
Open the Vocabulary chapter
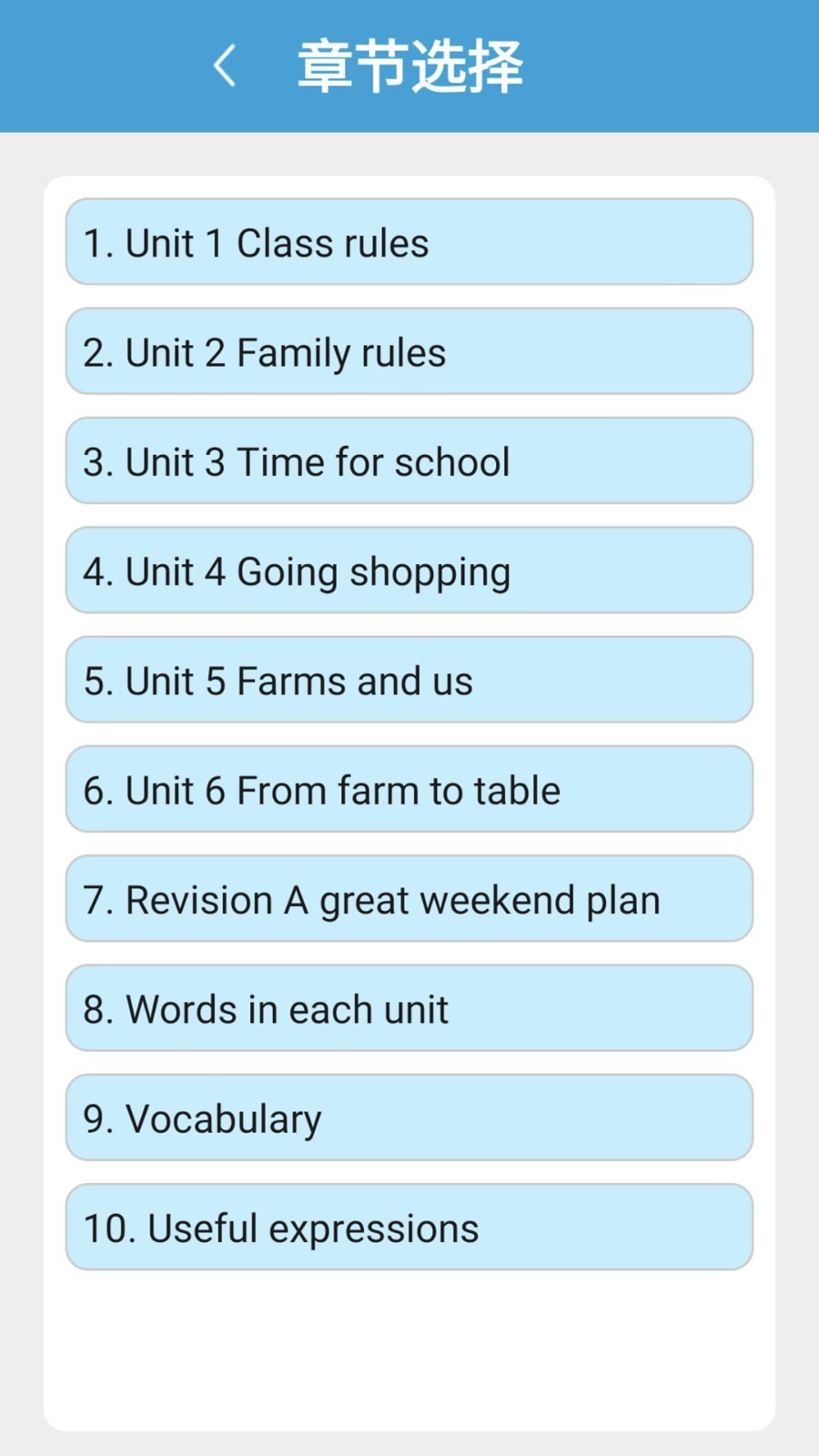tap(409, 1117)
